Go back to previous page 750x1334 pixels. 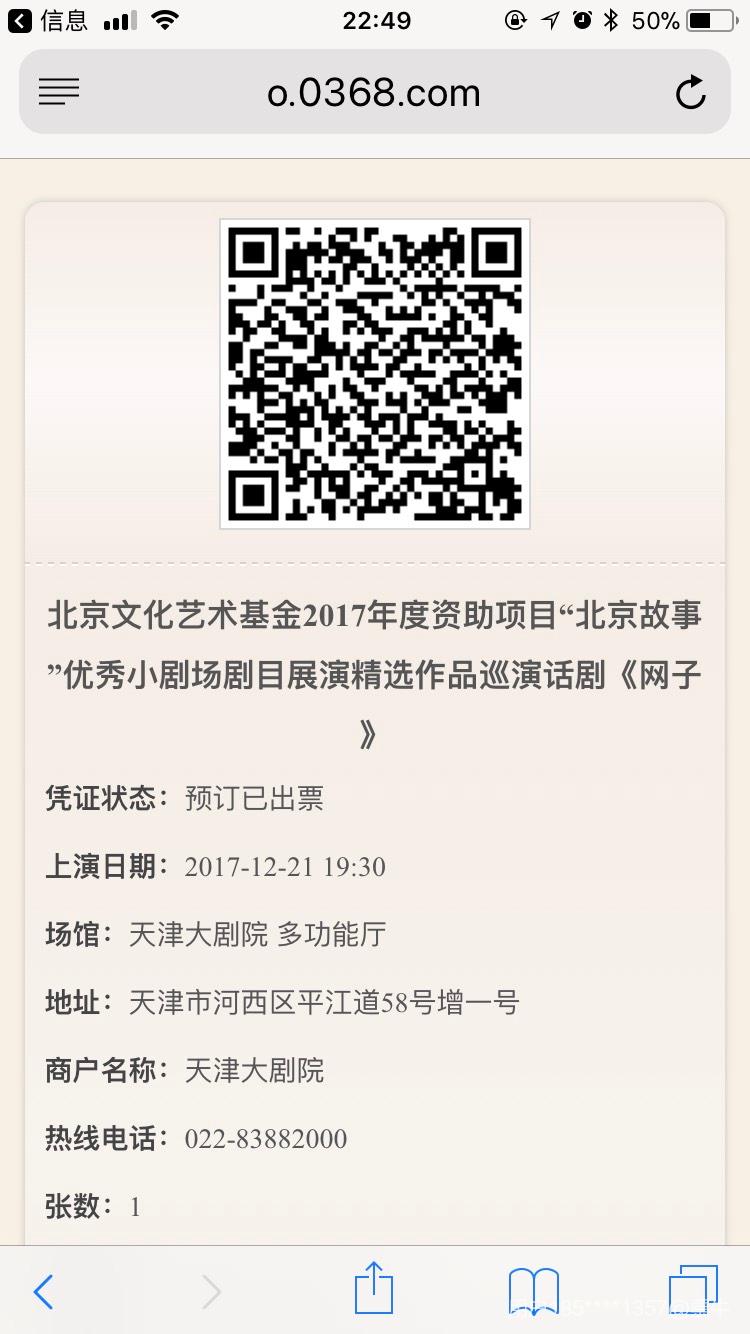[43, 1291]
